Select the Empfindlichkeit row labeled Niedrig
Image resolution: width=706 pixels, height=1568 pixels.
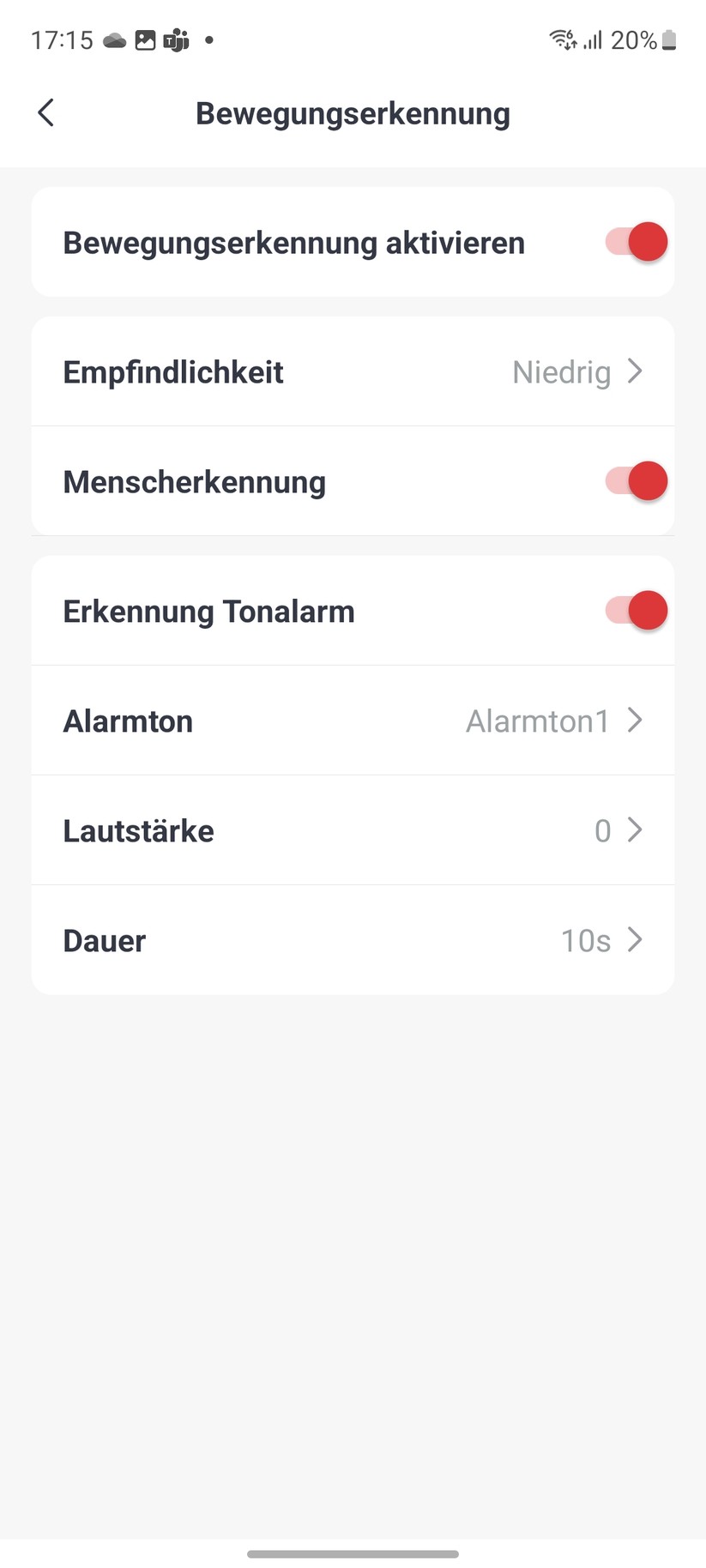point(353,371)
